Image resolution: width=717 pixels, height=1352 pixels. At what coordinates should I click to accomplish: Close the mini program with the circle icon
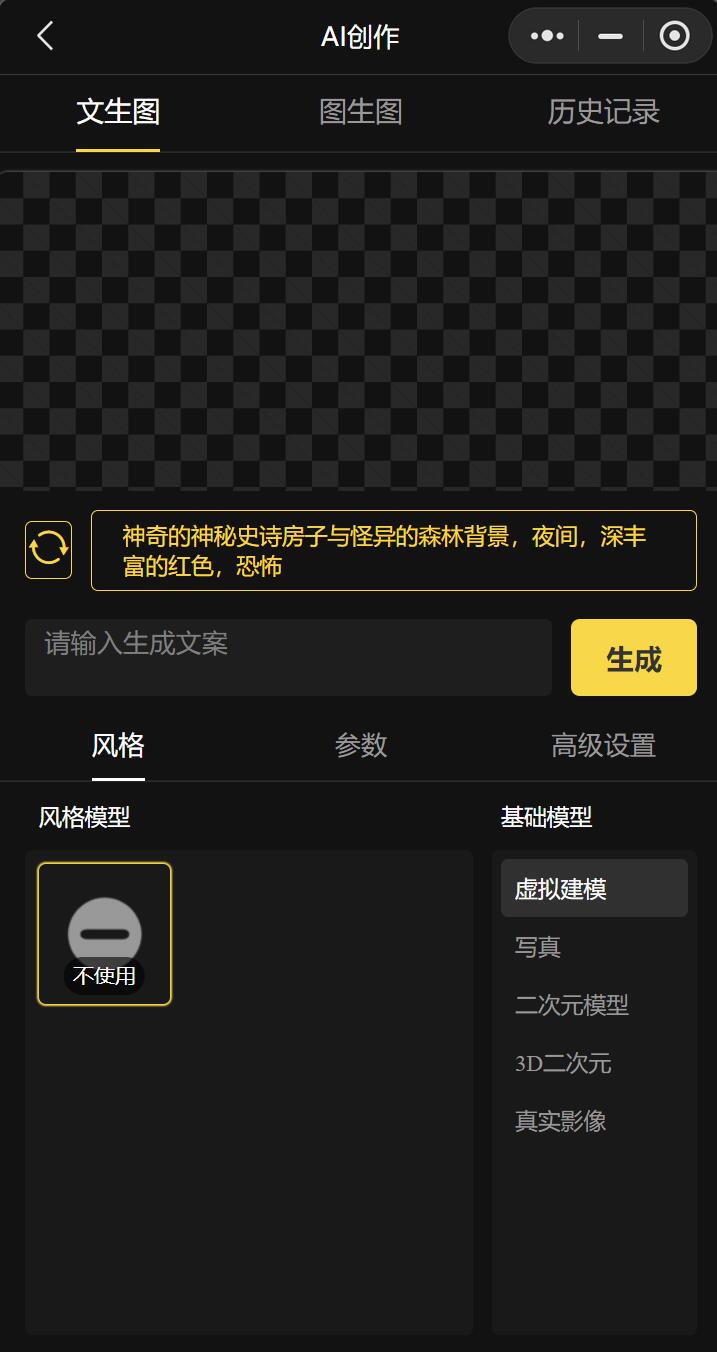[x=675, y=37]
